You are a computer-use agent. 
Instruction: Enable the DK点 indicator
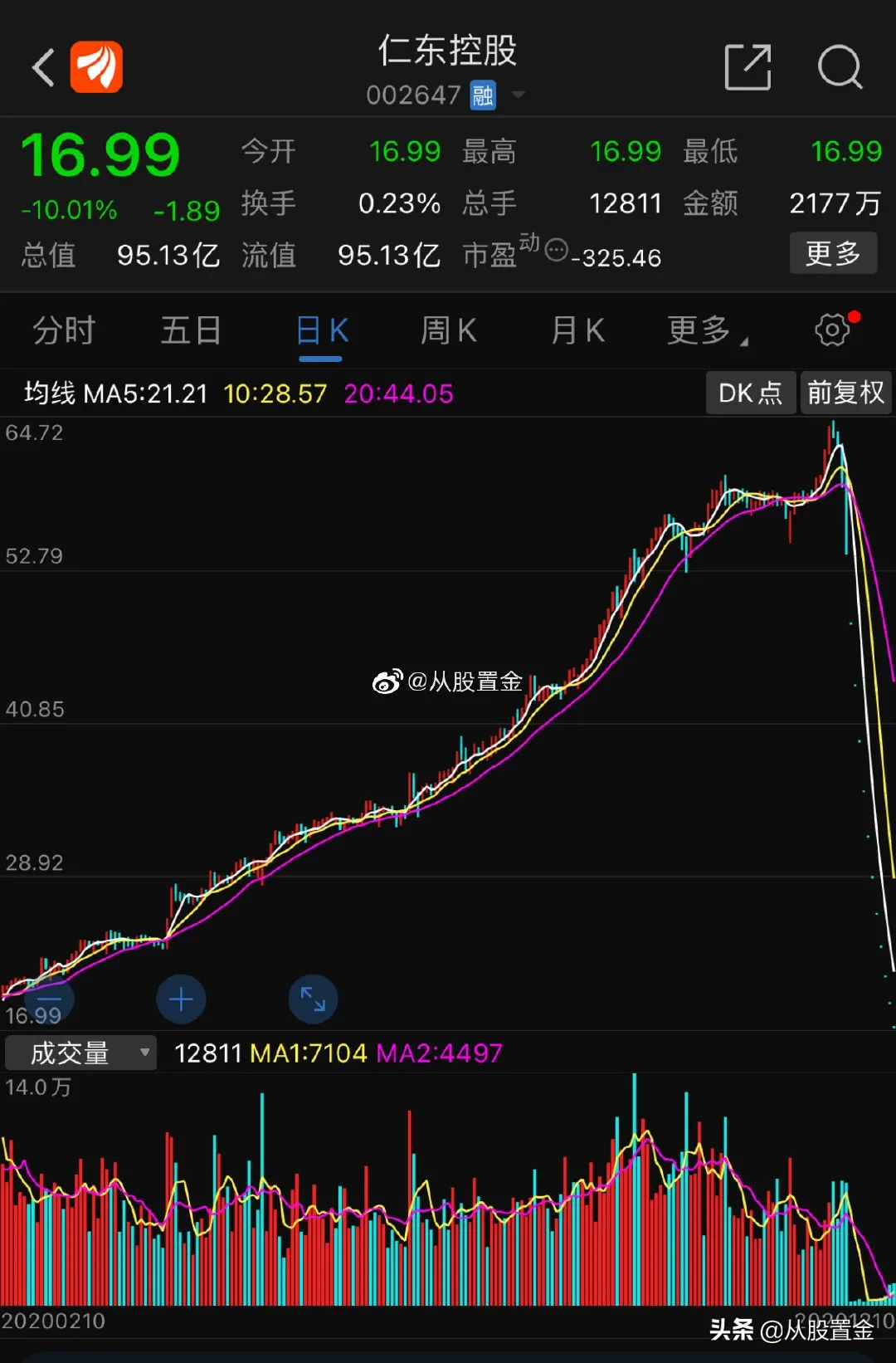pos(750,393)
